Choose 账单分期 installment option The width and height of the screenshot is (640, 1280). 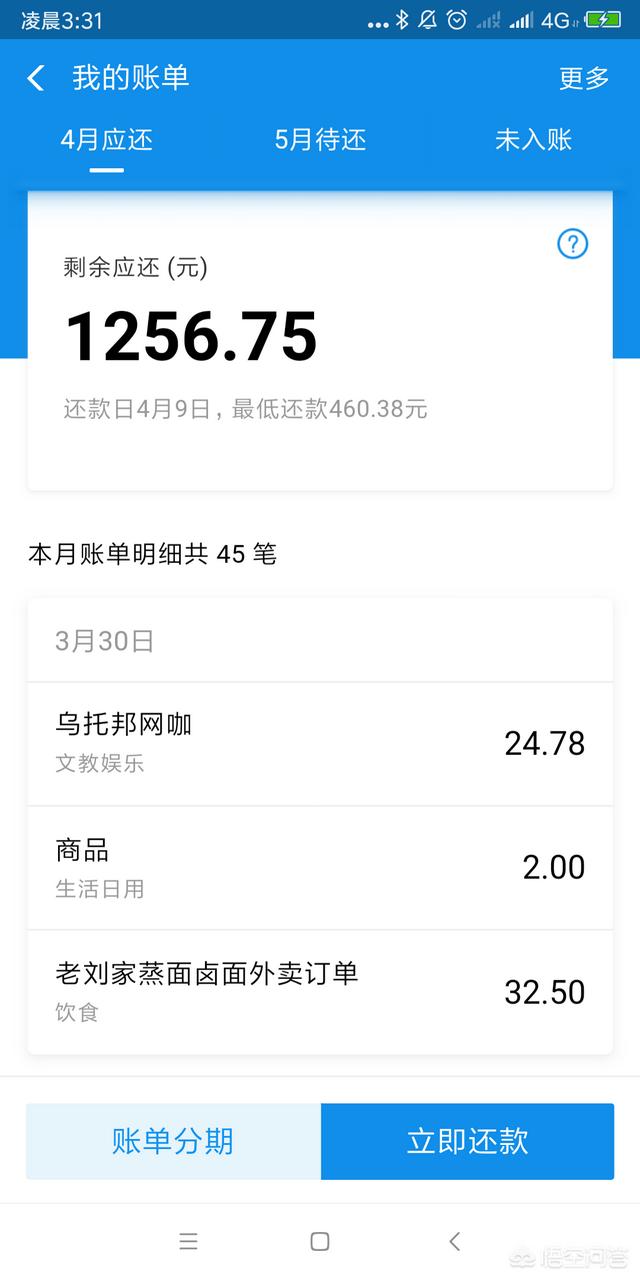pyautogui.click(x=173, y=1141)
